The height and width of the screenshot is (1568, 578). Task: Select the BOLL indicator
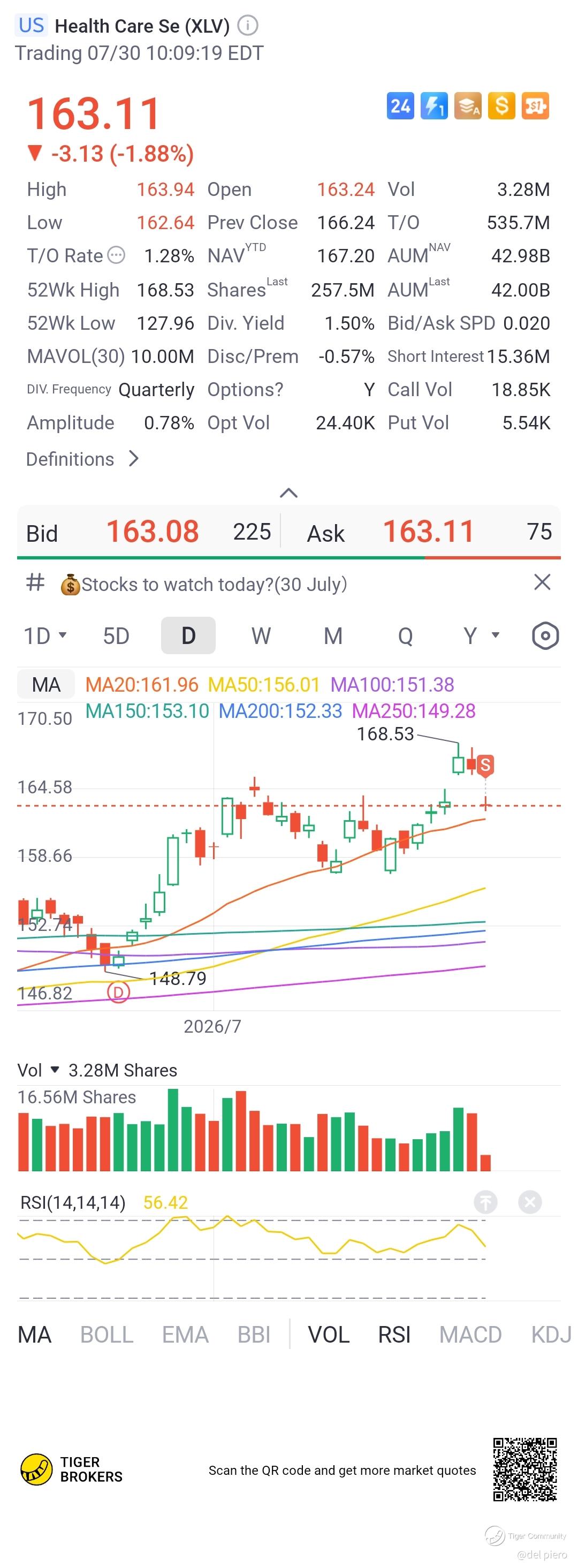(x=107, y=1335)
